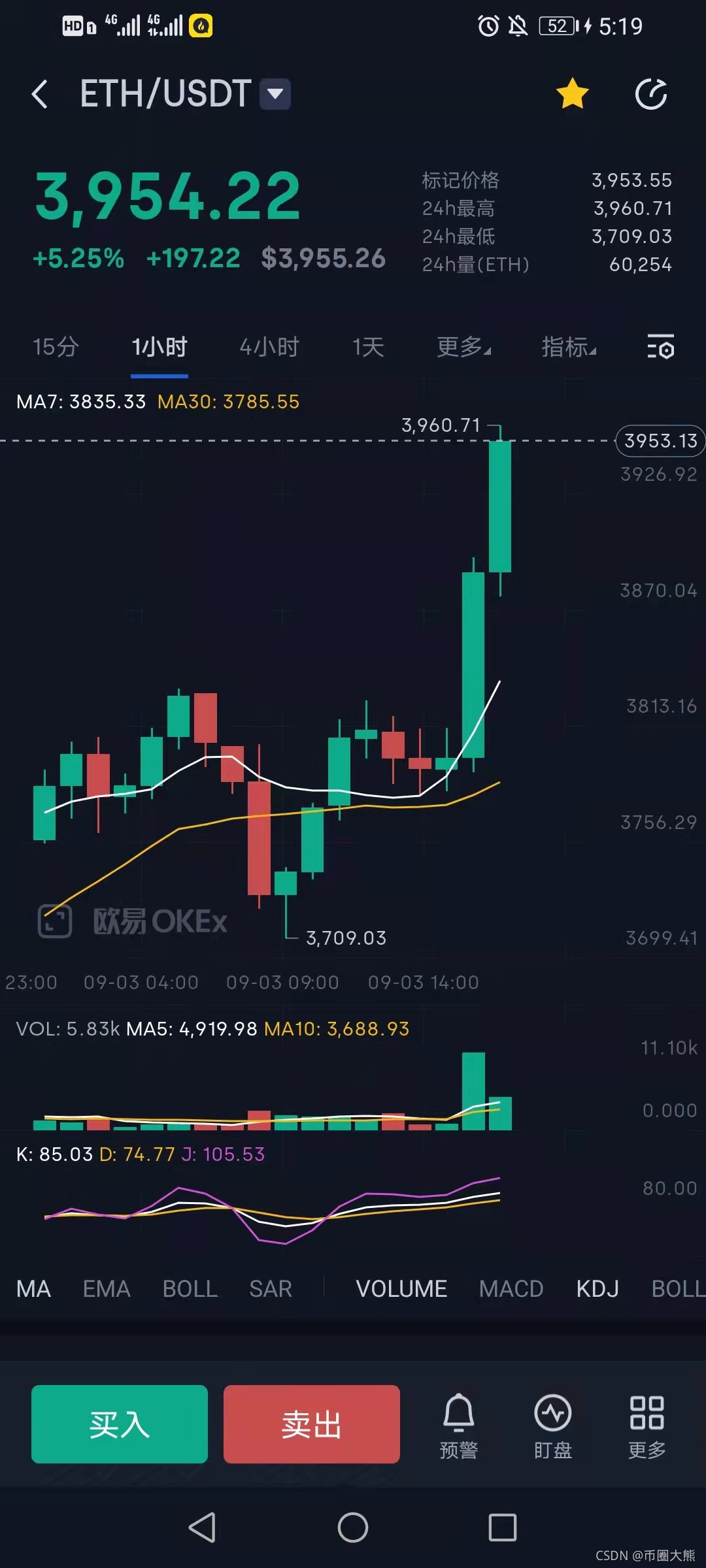Go back from the ETH/USDT page
The image size is (706, 1568).
[x=40, y=94]
